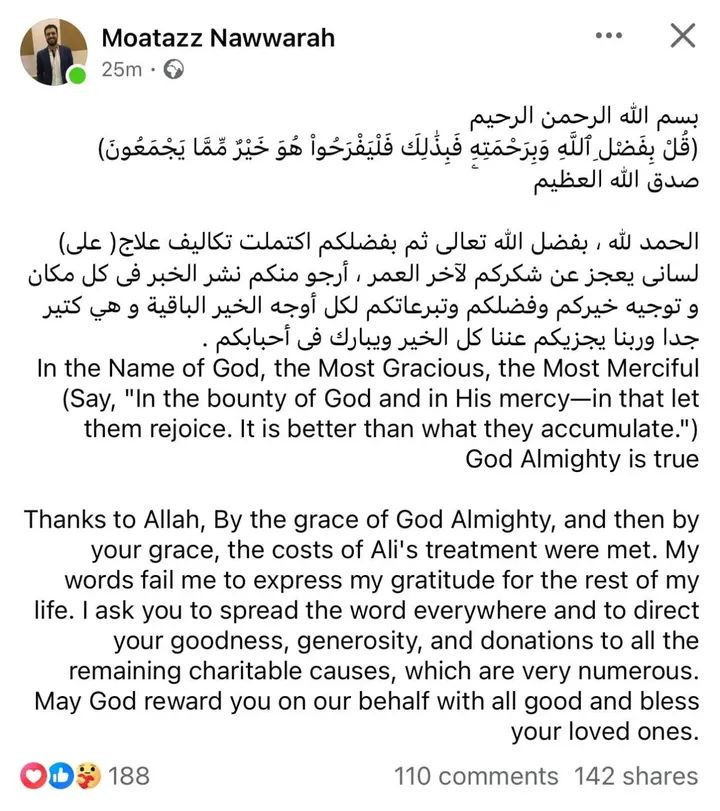Viewport: 720px width, 811px height.
Task: View the 188 reactions list
Action: coord(85,776)
